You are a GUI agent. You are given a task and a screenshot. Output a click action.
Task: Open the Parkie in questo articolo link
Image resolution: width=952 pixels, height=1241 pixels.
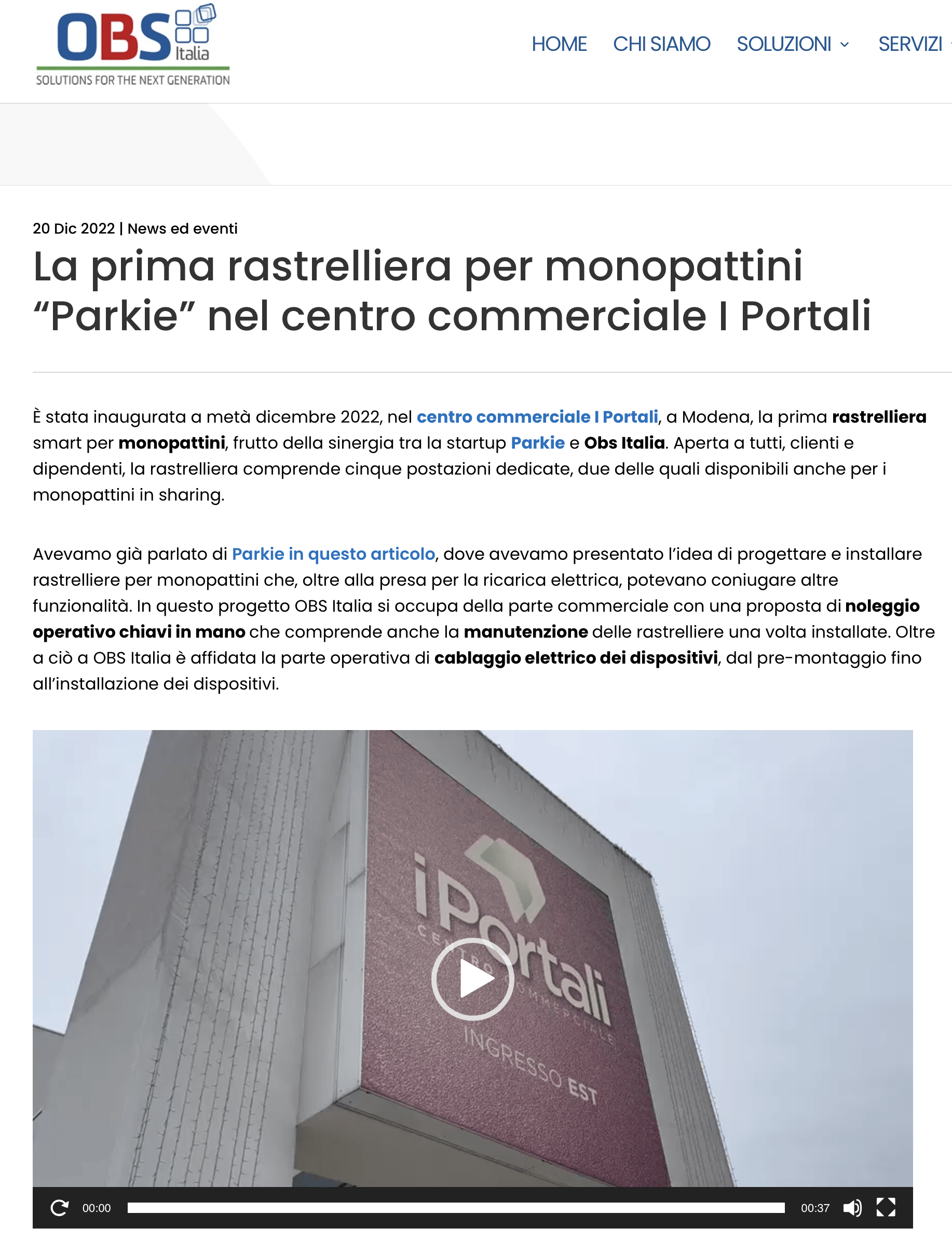(333, 554)
